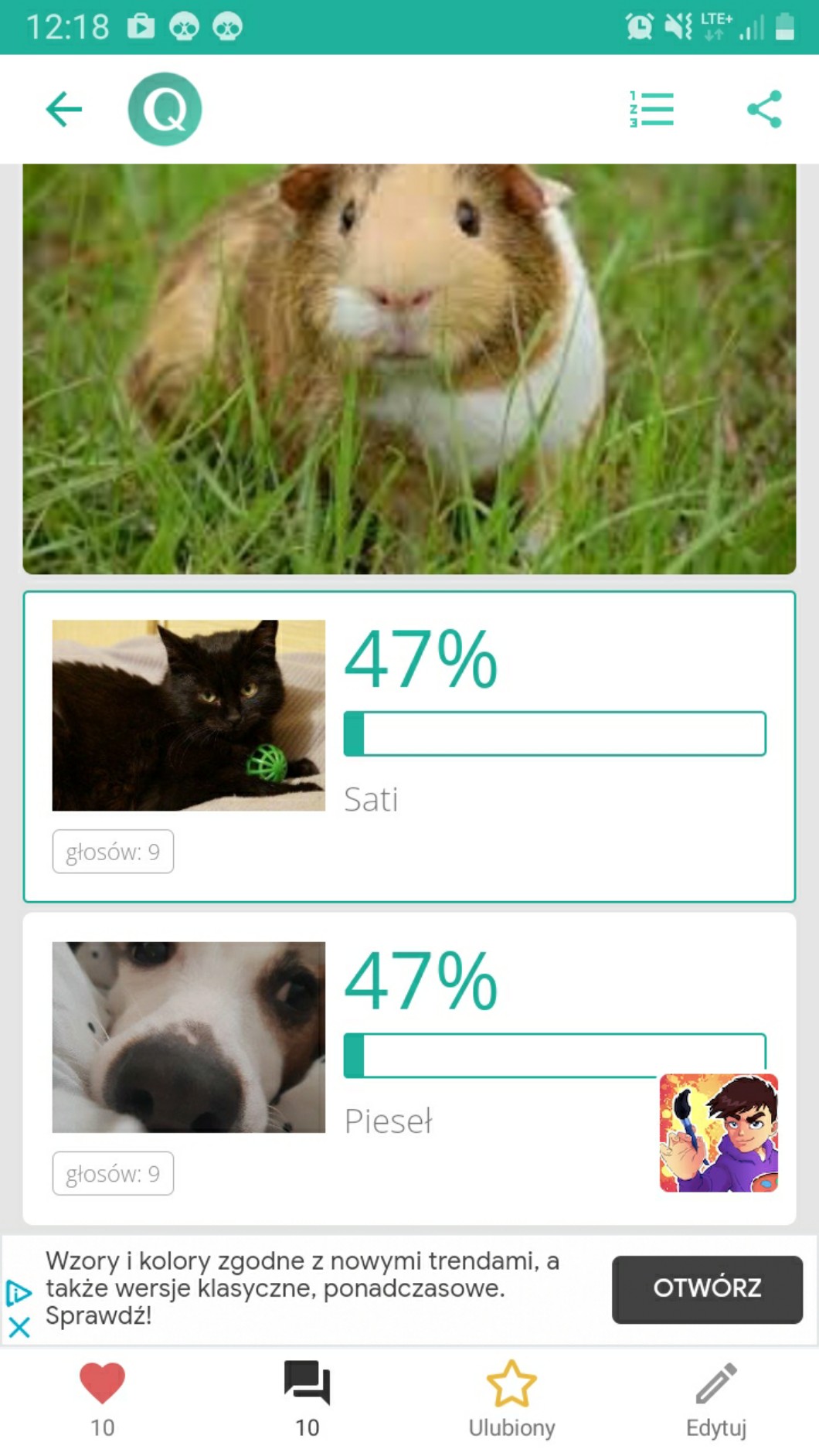Open the comments section
Viewport: 819px width, 1456px height.
tap(307, 1383)
